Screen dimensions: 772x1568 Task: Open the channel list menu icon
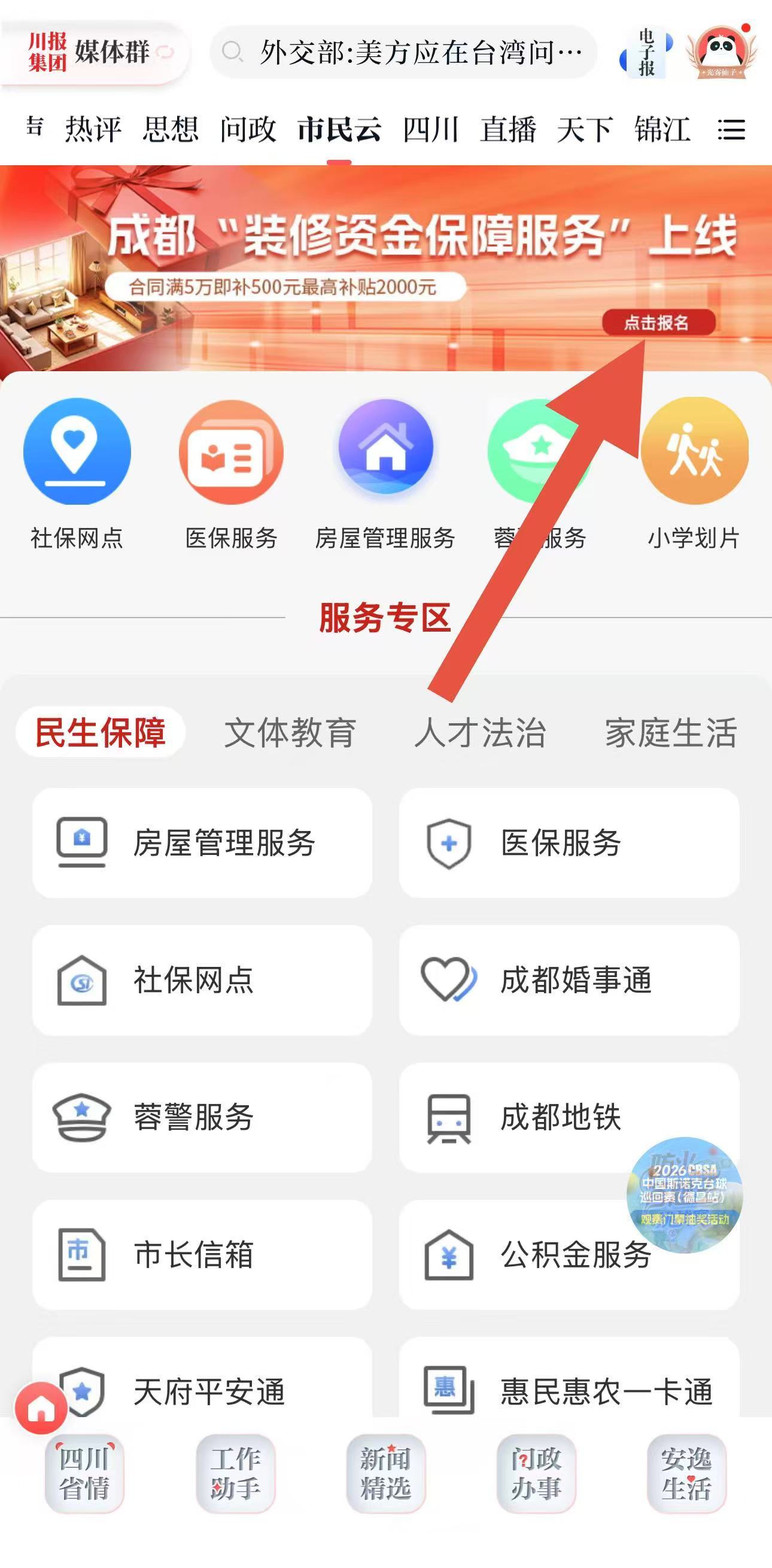pyautogui.click(x=731, y=130)
